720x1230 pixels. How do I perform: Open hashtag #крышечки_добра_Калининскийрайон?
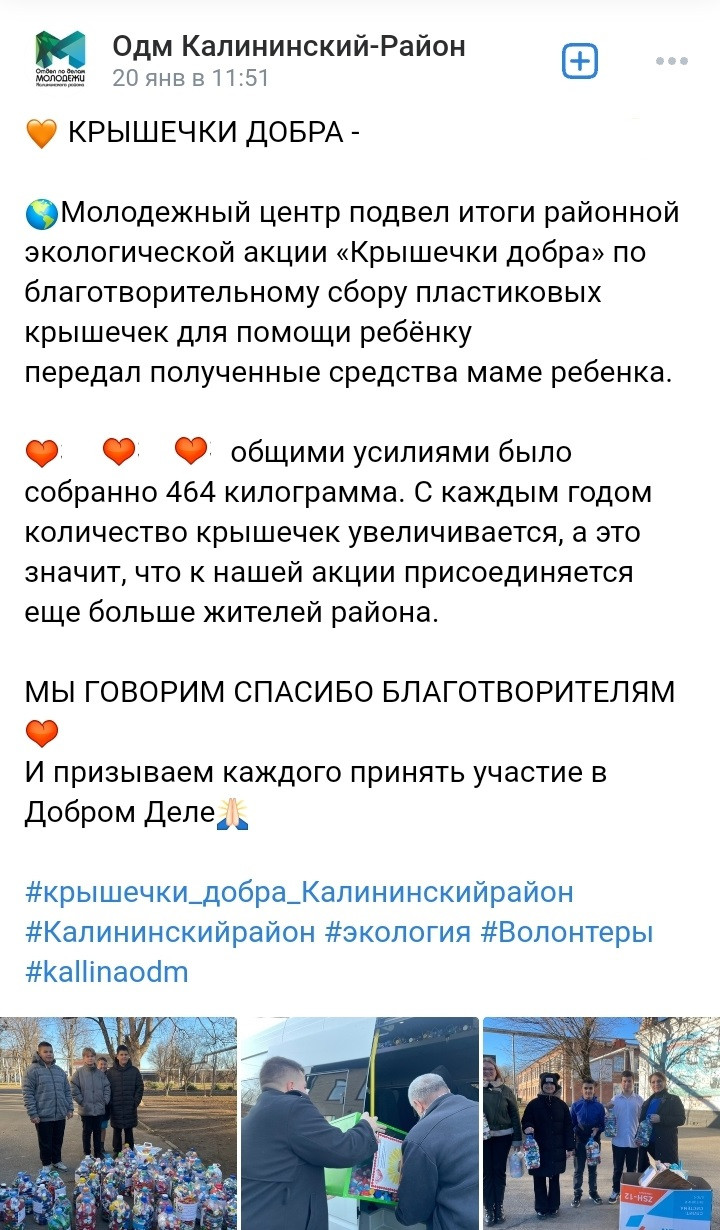click(x=299, y=891)
